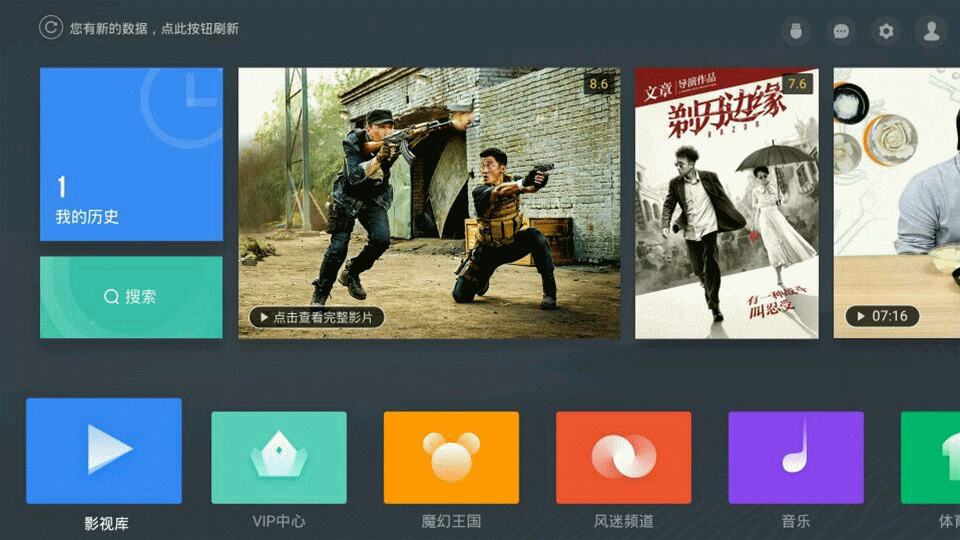The height and width of the screenshot is (540, 960).
Task: Open 魔幻王国 channel
Action: (451, 457)
